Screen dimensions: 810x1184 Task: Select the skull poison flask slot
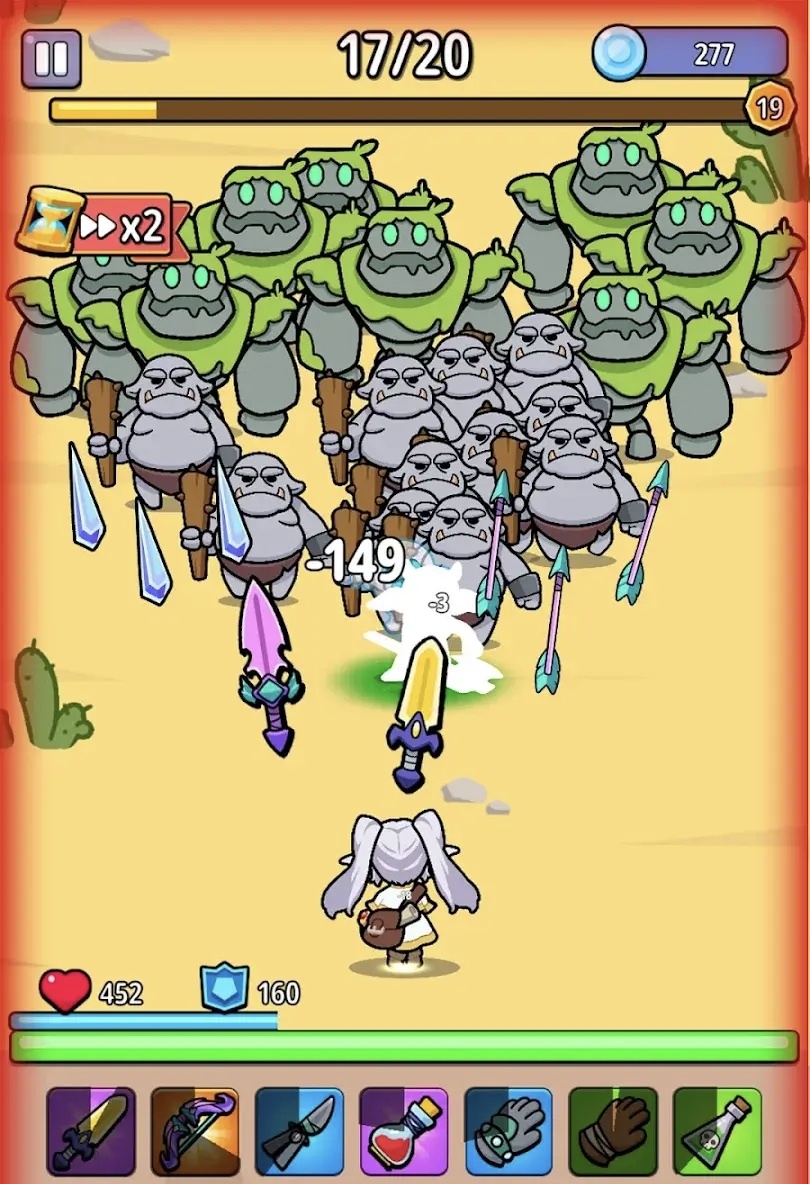[717, 1132]
